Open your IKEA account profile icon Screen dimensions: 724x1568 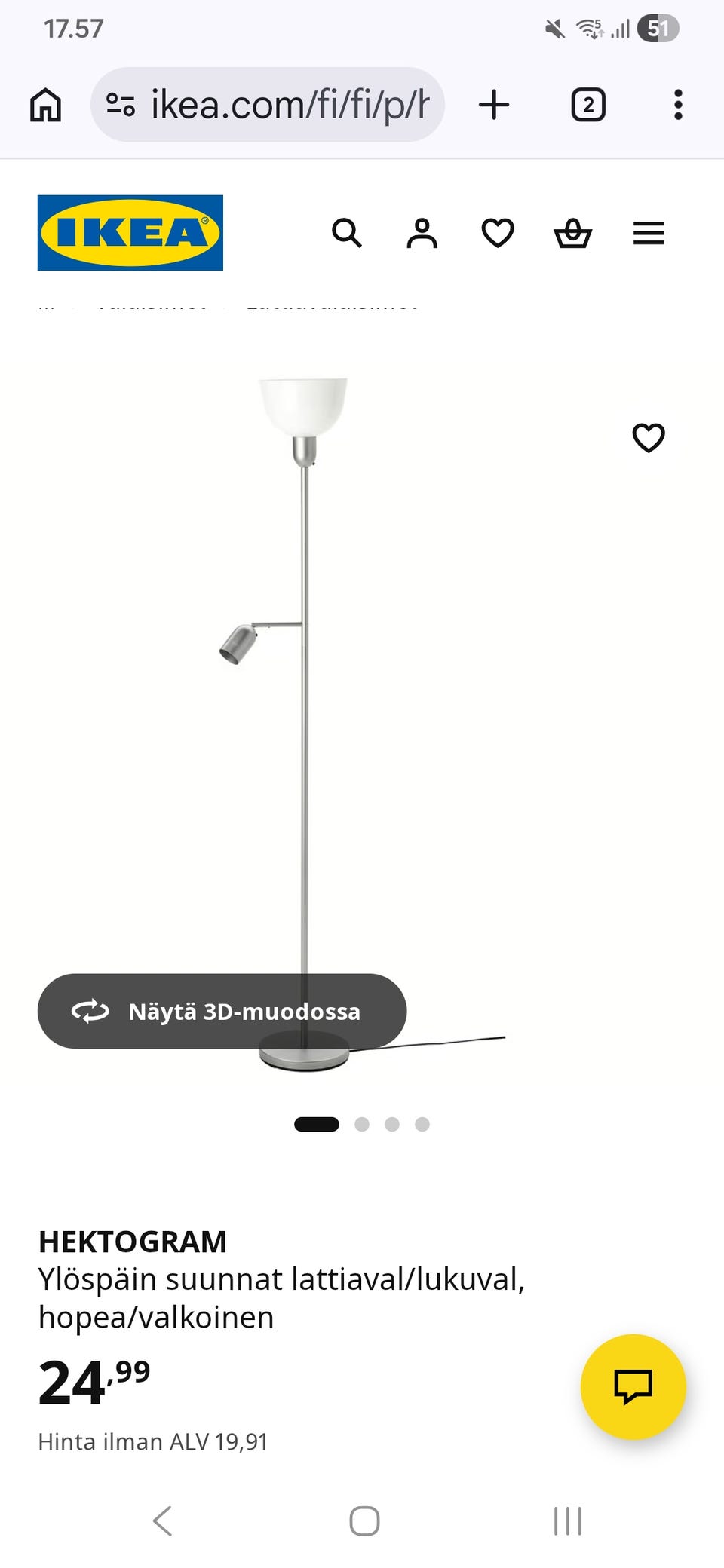tap(422, 234)
